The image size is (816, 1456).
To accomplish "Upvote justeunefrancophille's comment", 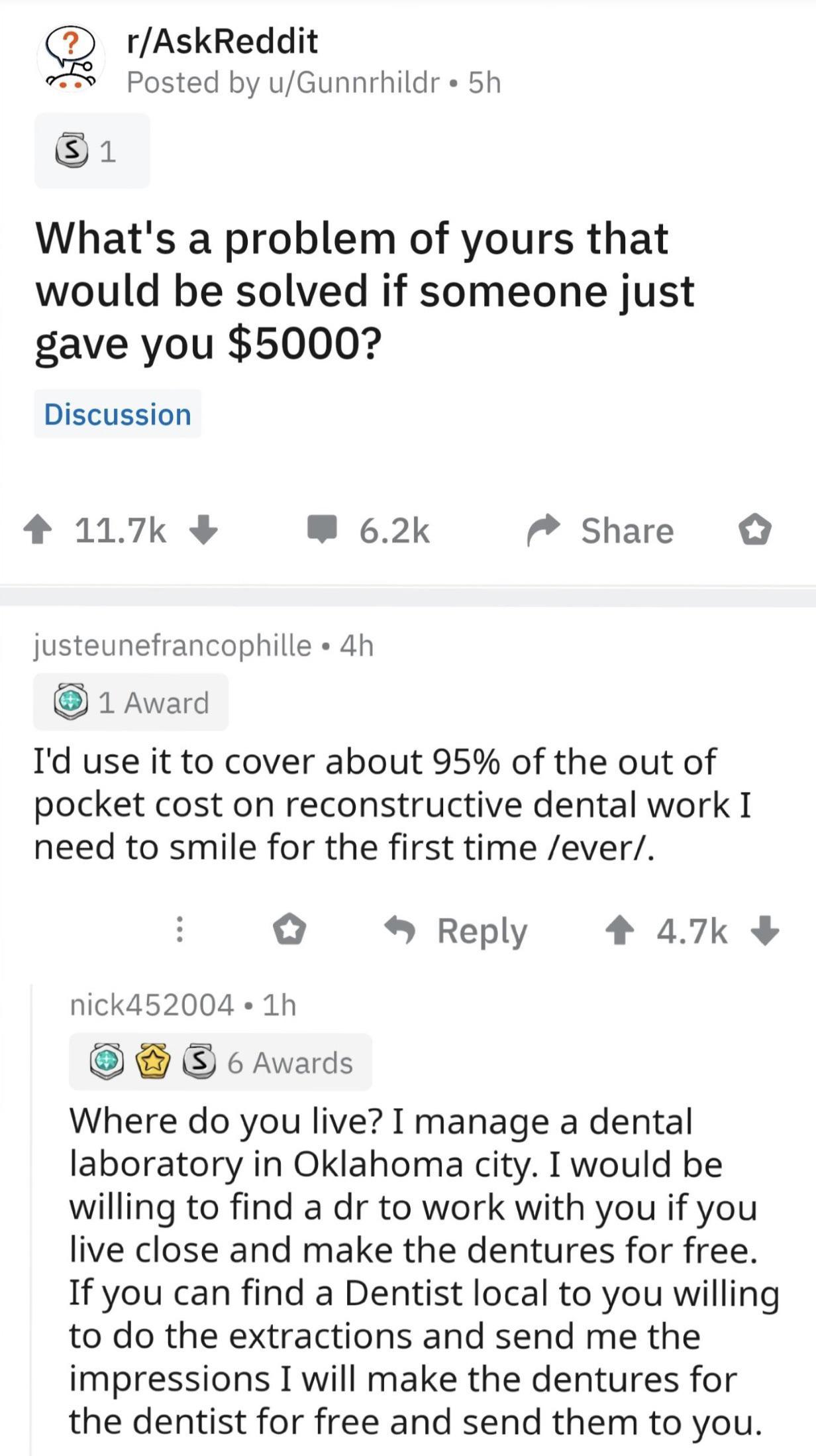I will pyautogui.click(x=619, y=930).
